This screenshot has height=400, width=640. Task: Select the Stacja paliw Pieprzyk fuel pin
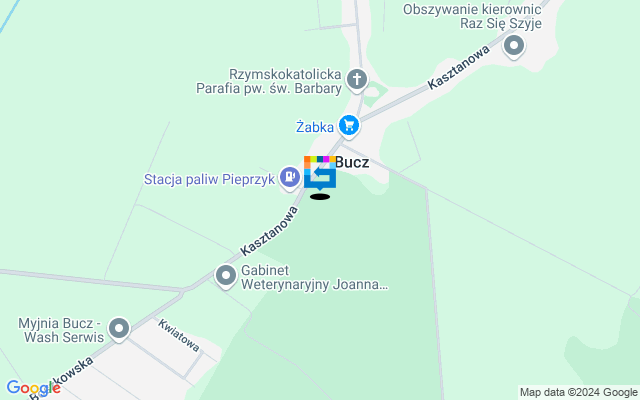click(x=289, y=179)
